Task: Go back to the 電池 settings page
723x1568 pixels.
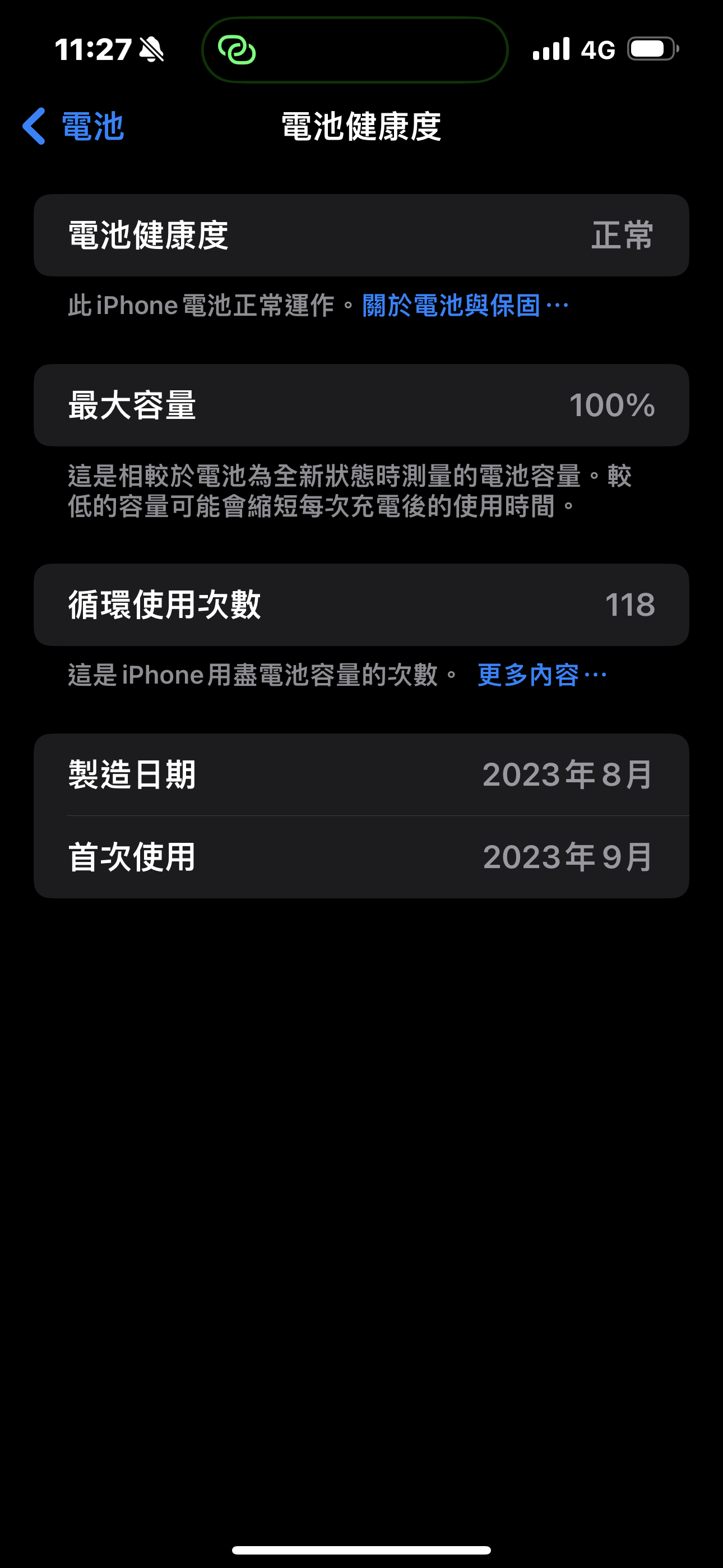Action: [73, 127]
